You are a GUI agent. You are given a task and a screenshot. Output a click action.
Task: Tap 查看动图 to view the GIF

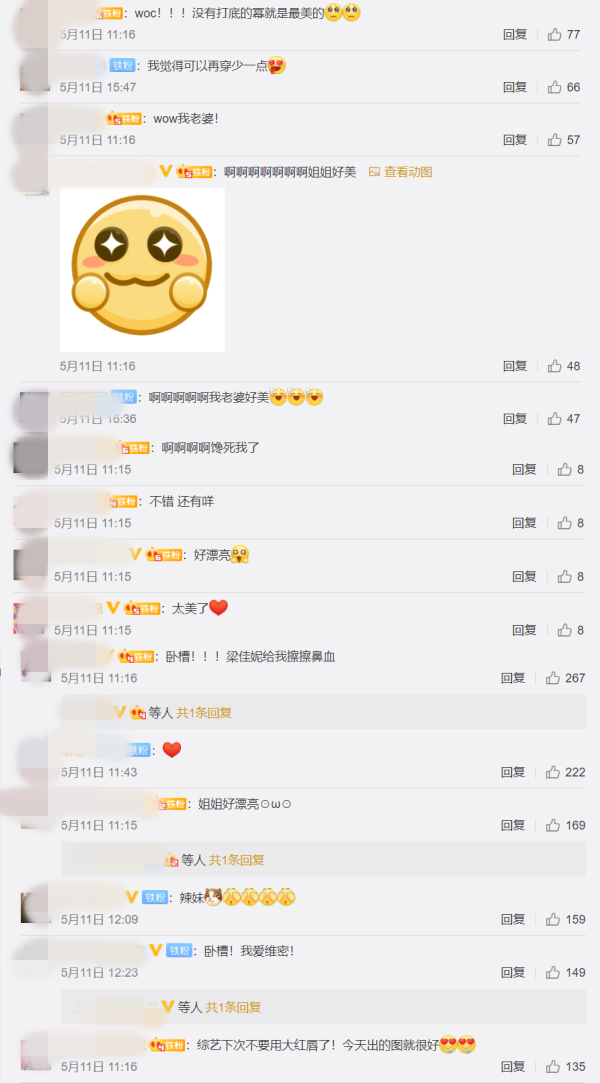pyautogui.click(x=400, y=172)
